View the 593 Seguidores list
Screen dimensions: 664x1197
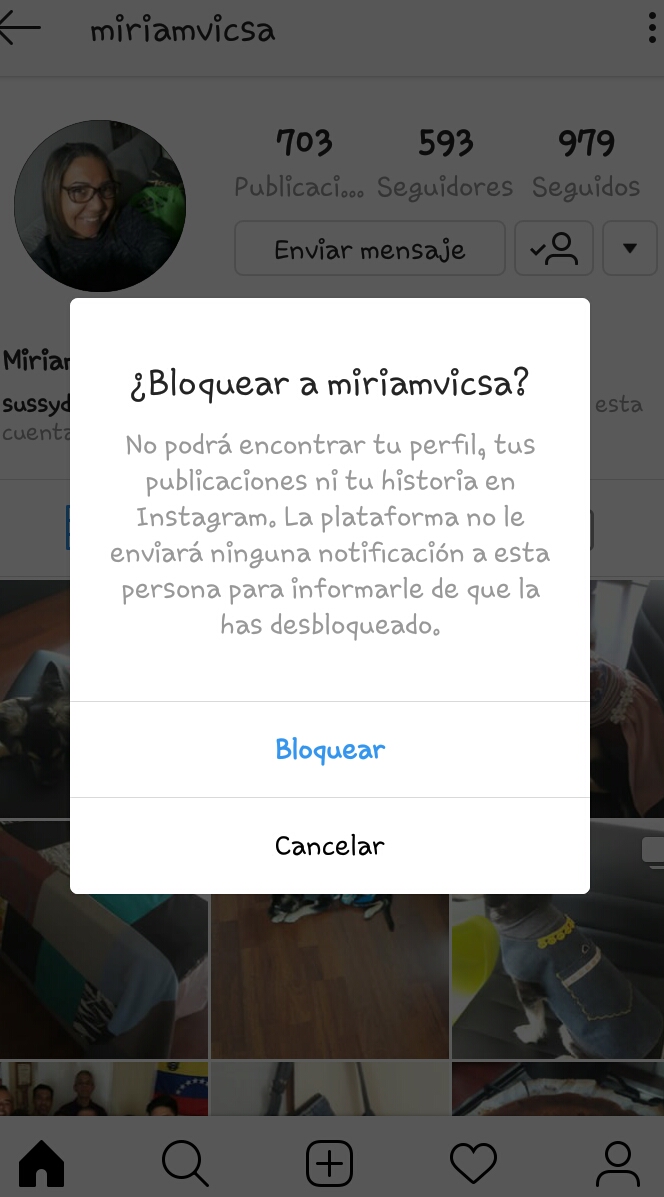[x=445, y=163]
